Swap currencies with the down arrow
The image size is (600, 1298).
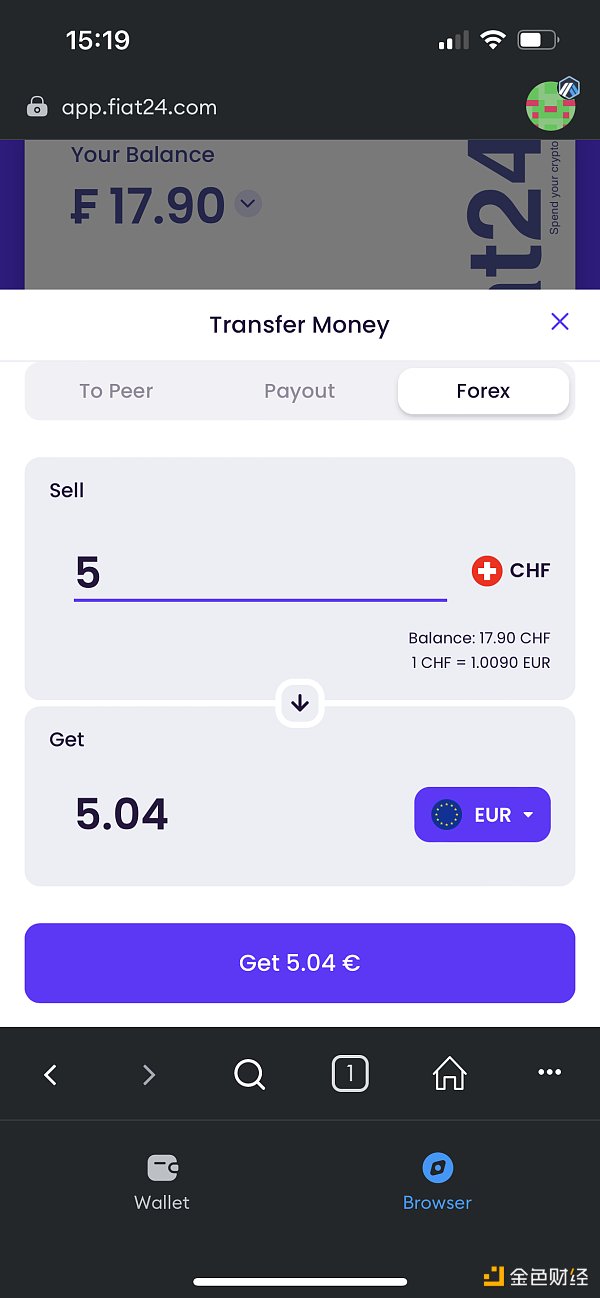tap(300, 704)
